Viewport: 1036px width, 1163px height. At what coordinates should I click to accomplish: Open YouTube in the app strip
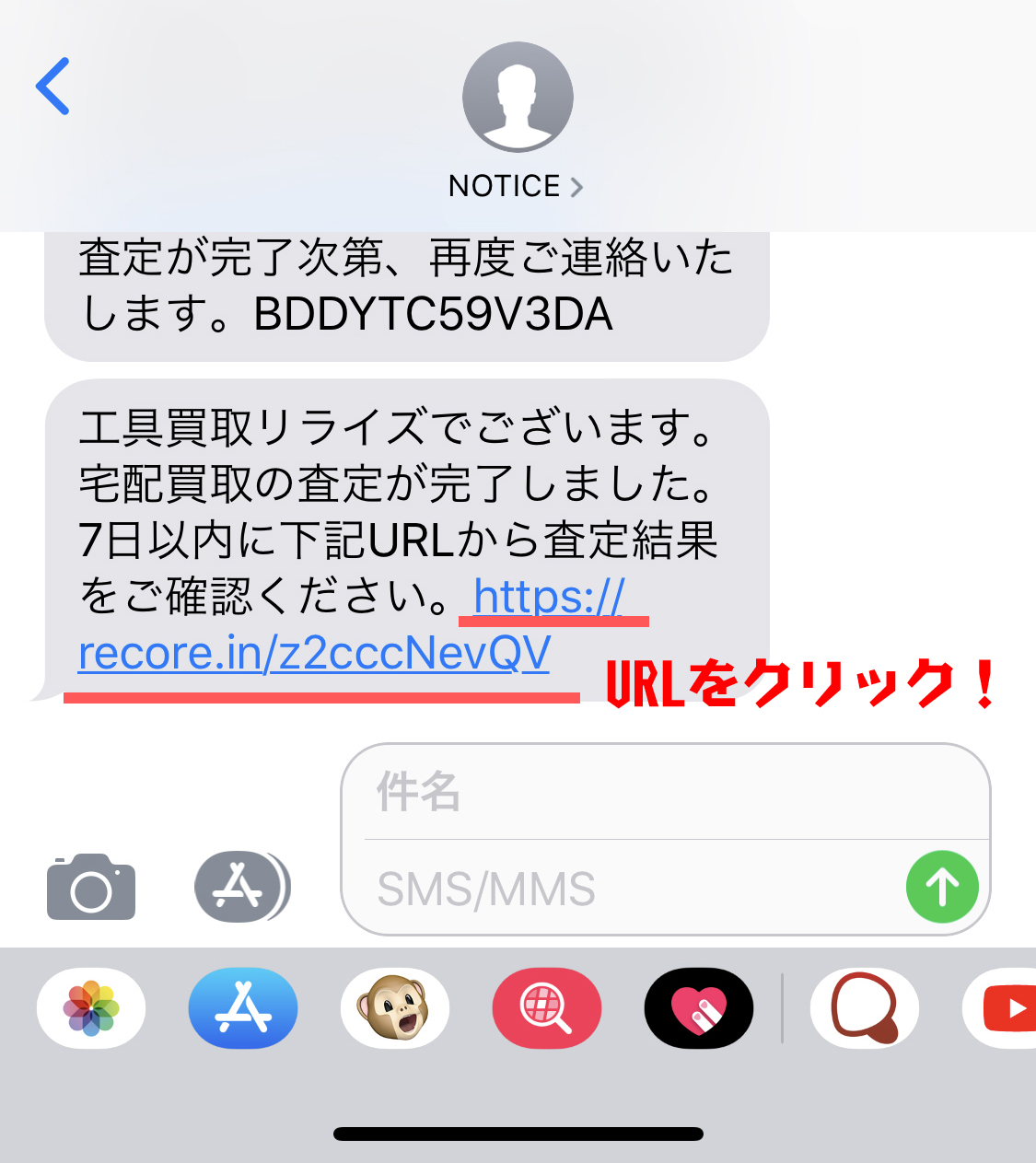pyautogui.click(x=1004, y=1008)
